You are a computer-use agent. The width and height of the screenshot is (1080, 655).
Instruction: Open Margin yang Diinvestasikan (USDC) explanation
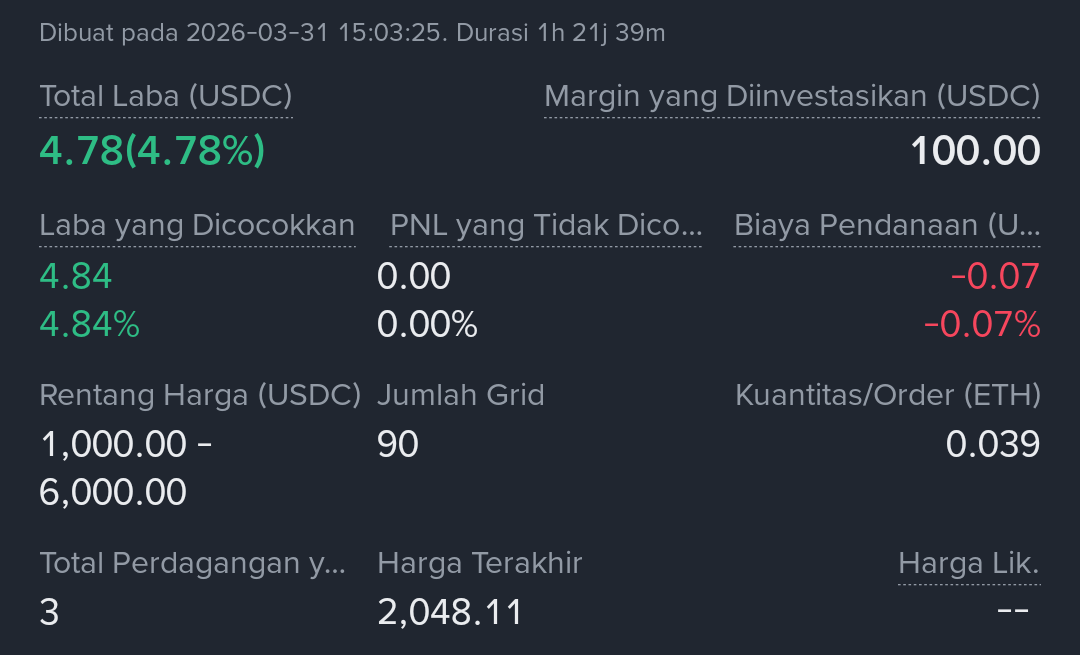791,96
